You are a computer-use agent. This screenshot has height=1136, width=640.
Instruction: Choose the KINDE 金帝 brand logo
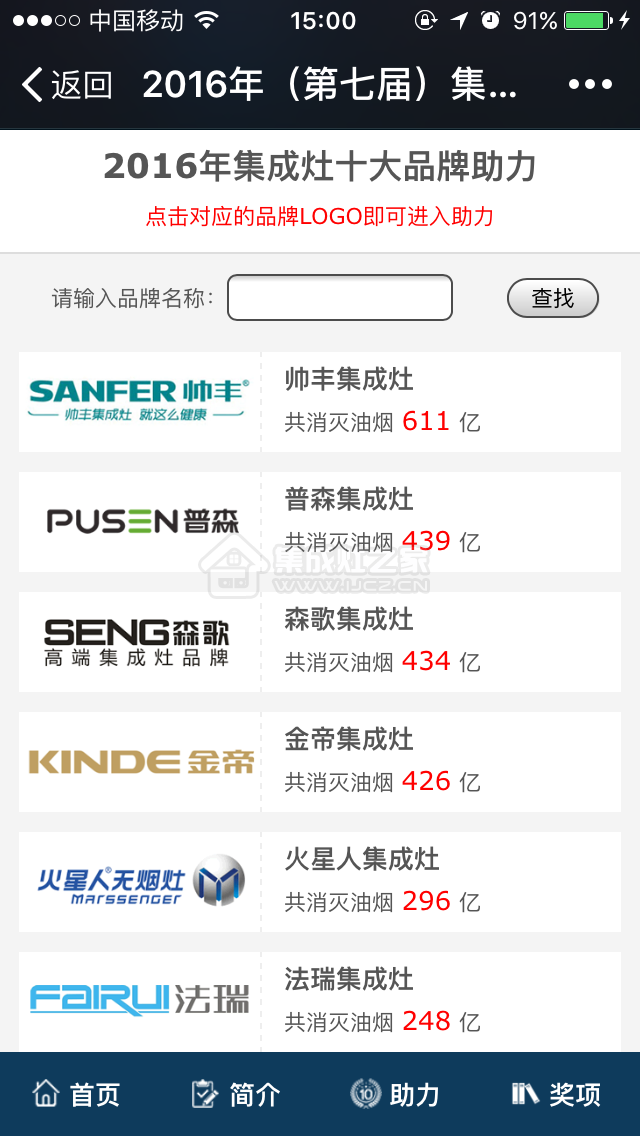pyautogui.click(x=141, y=761)
